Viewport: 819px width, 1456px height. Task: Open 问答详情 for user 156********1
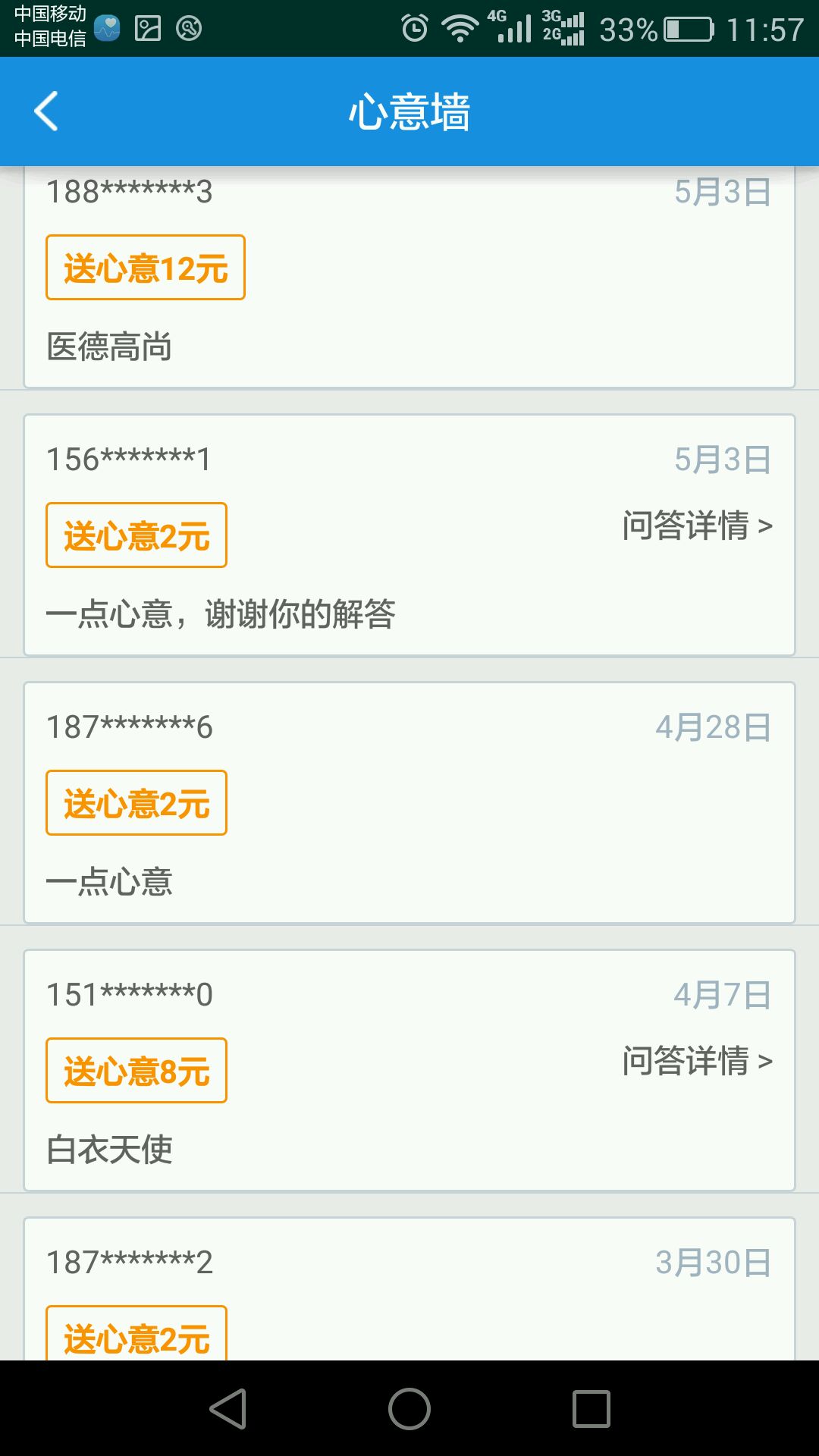(x=696, y=526)
